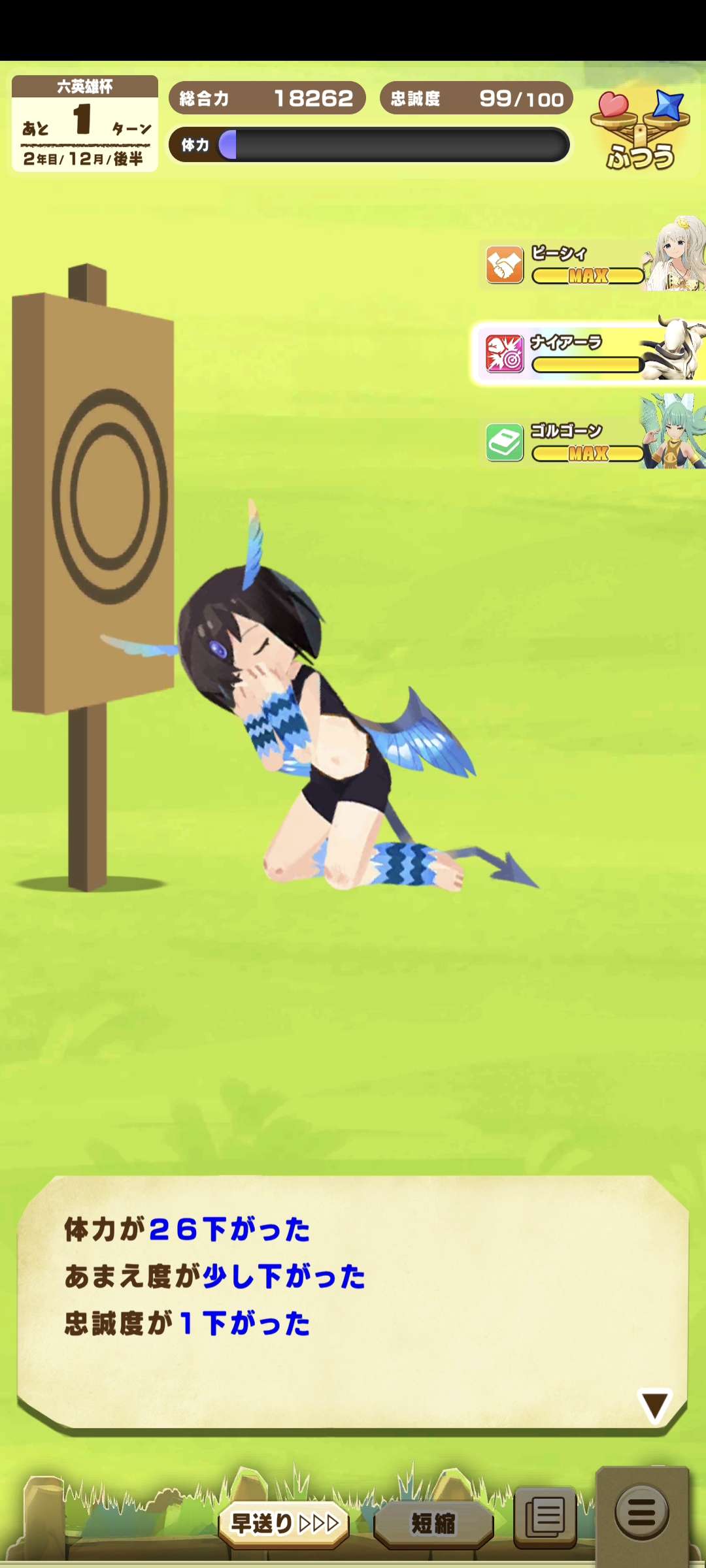Open the ゴルゴーン support card
706x1568 pixels.
click(592, 442)
